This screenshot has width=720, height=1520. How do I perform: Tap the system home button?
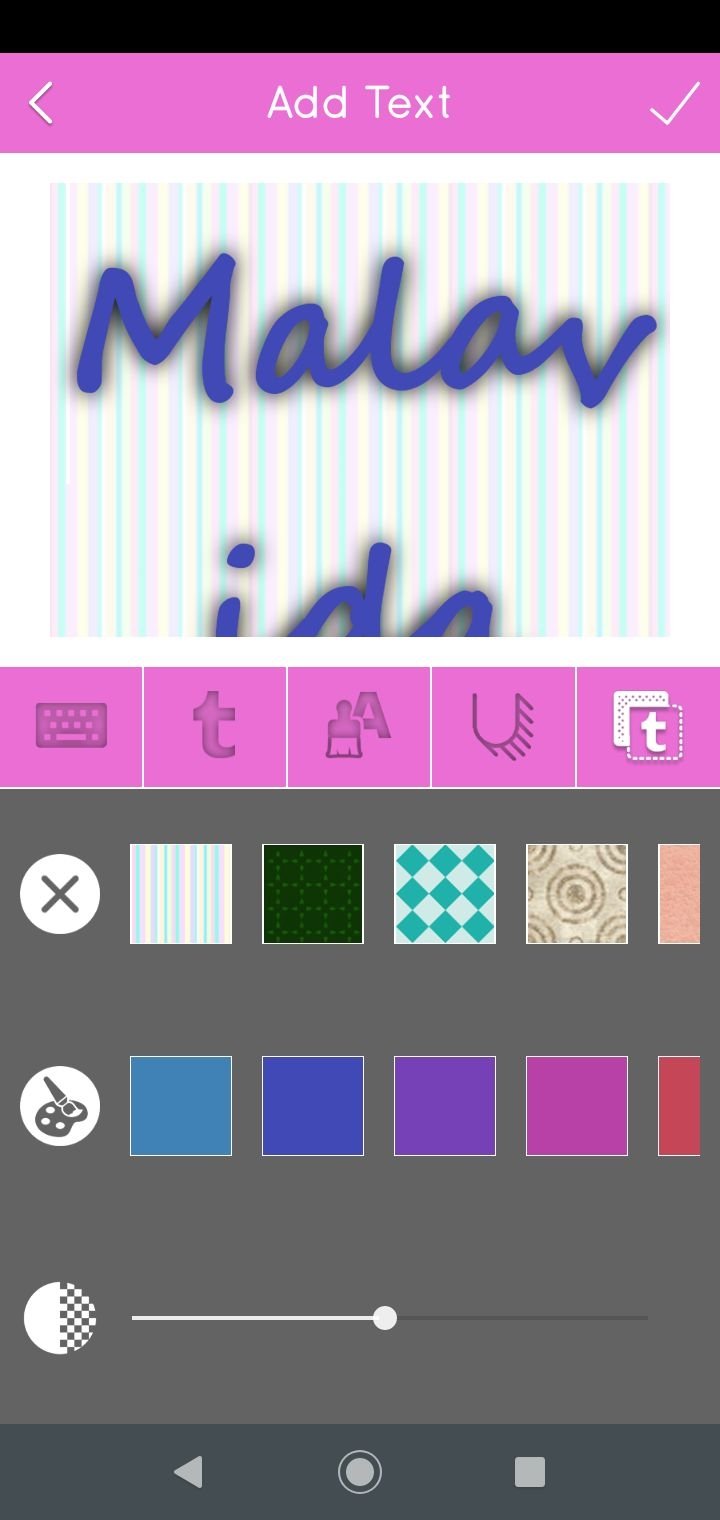(x=360, y=1472)
